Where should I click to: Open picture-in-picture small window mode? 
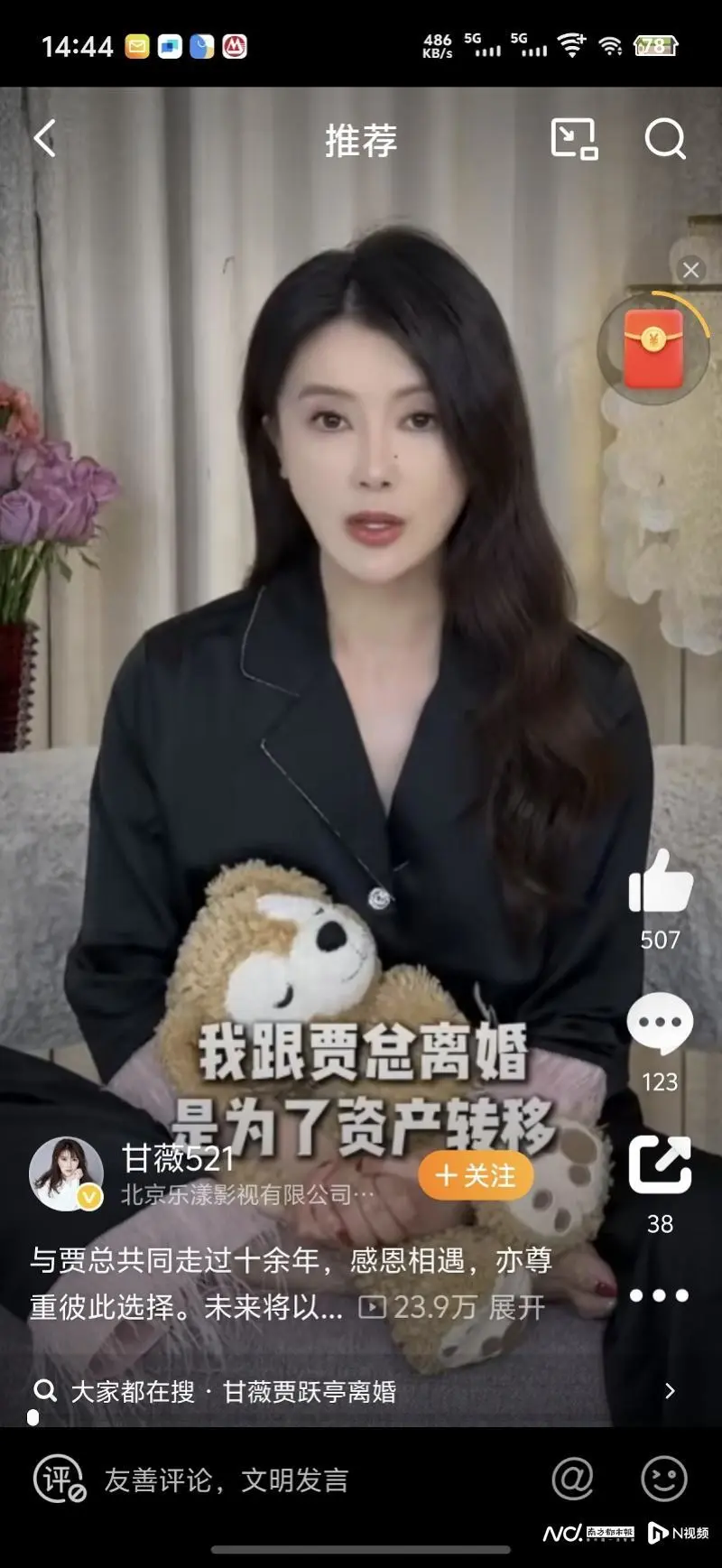574,139
